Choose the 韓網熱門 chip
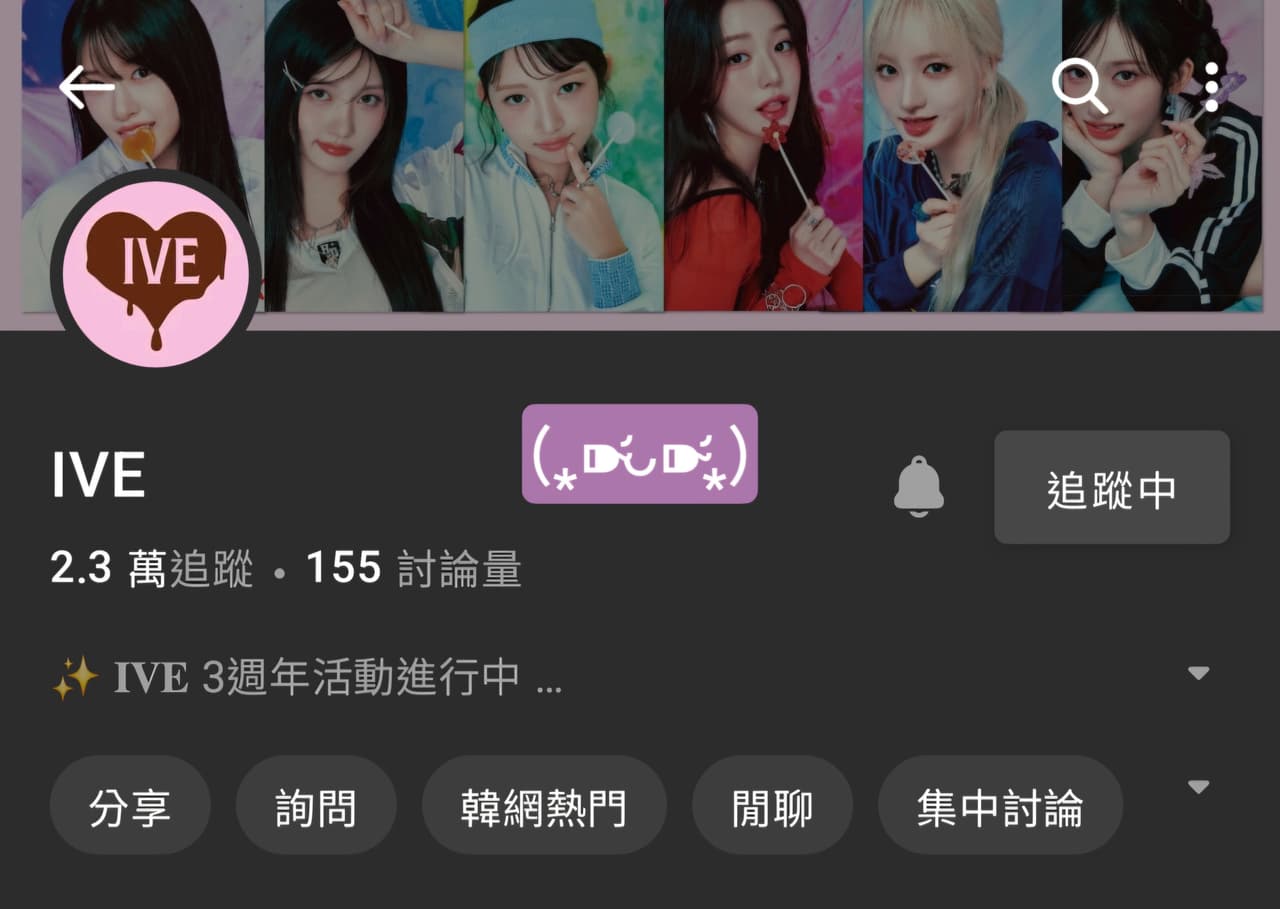 pyautogui.click(x=544, y=806)
